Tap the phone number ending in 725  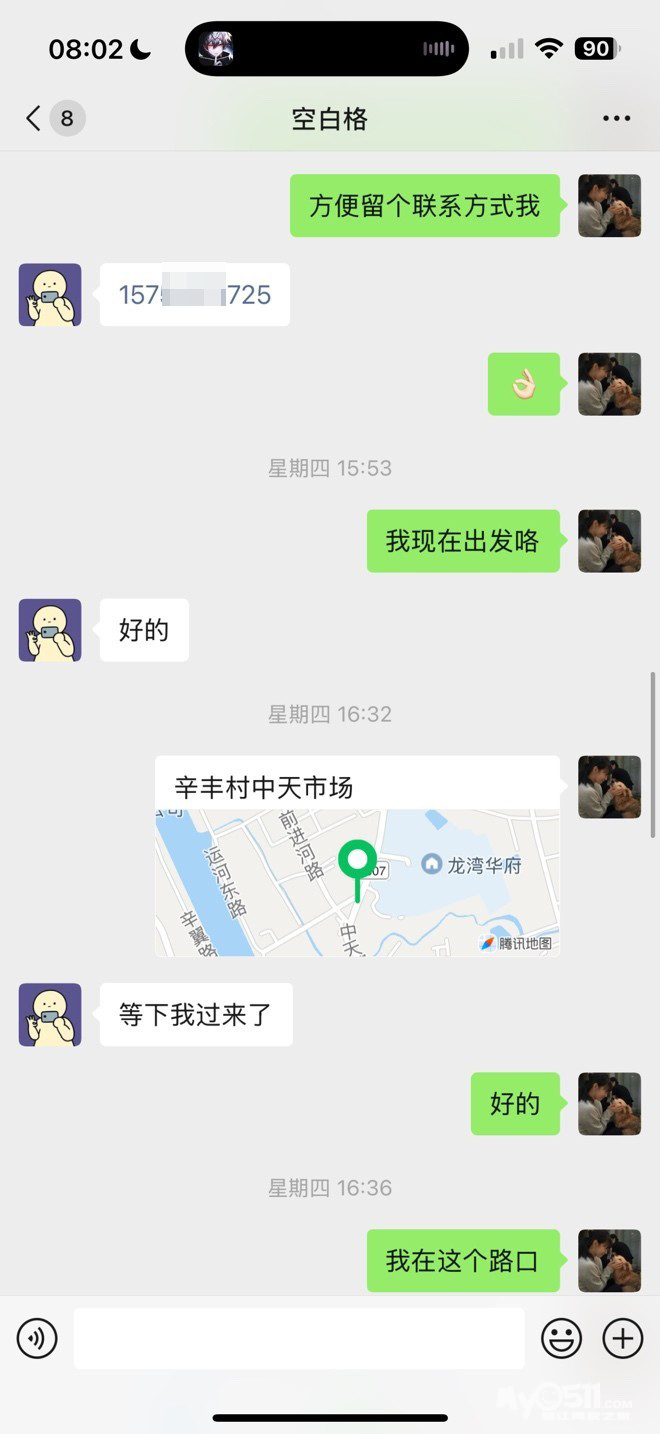pyautogui.click(x=195, y=295)
